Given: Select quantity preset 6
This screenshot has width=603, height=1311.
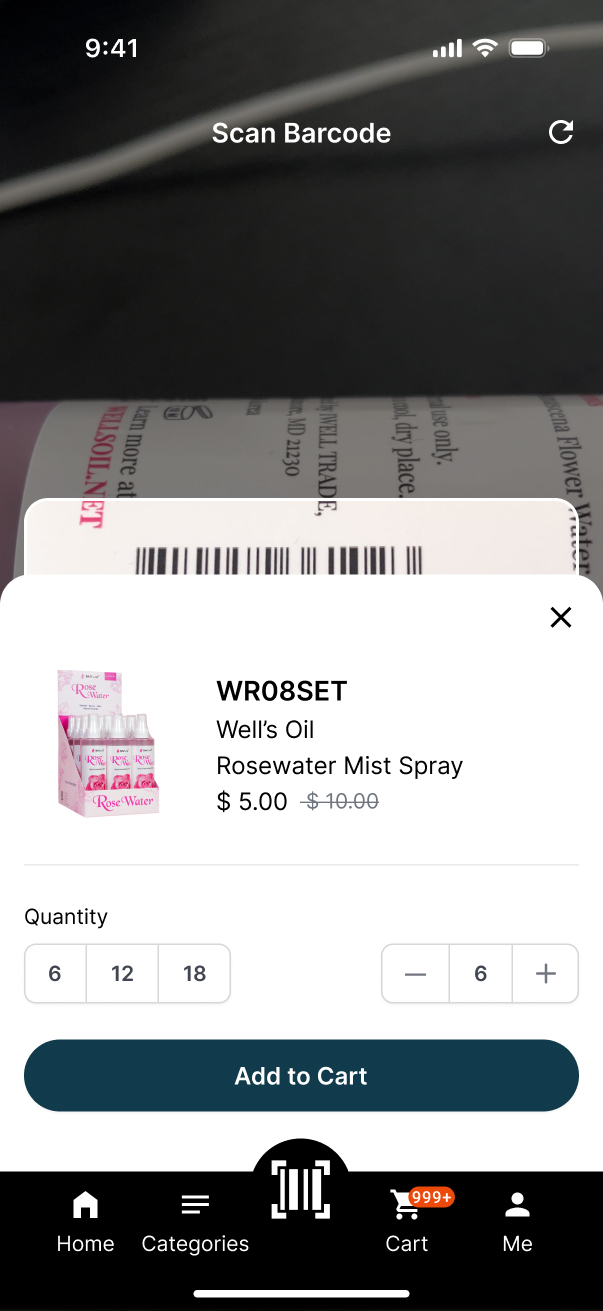Looking at the screenshot, I should 55,974.
